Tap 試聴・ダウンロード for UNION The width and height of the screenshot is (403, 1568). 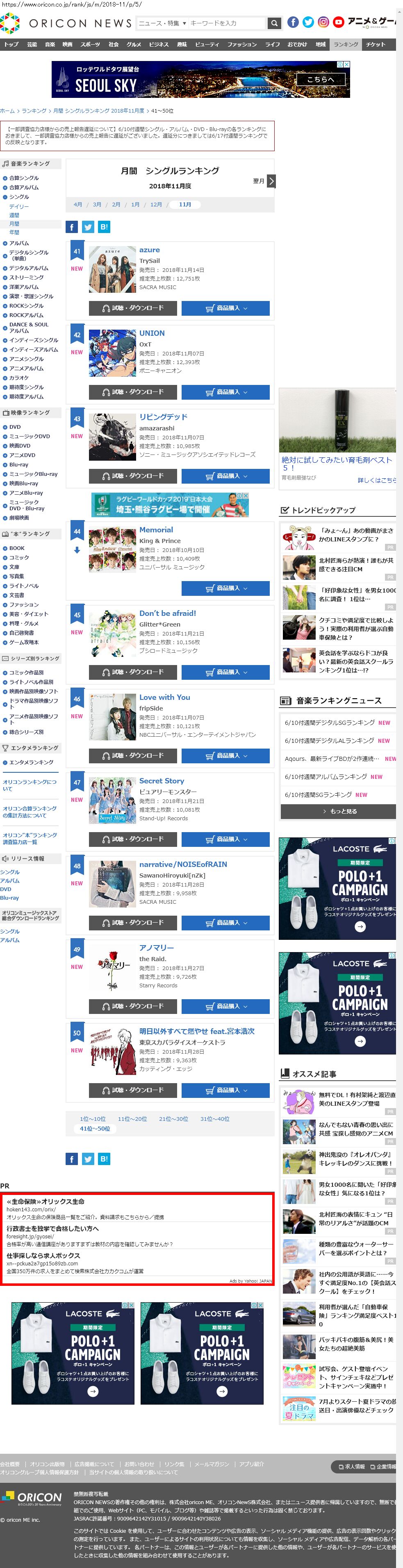133,392
